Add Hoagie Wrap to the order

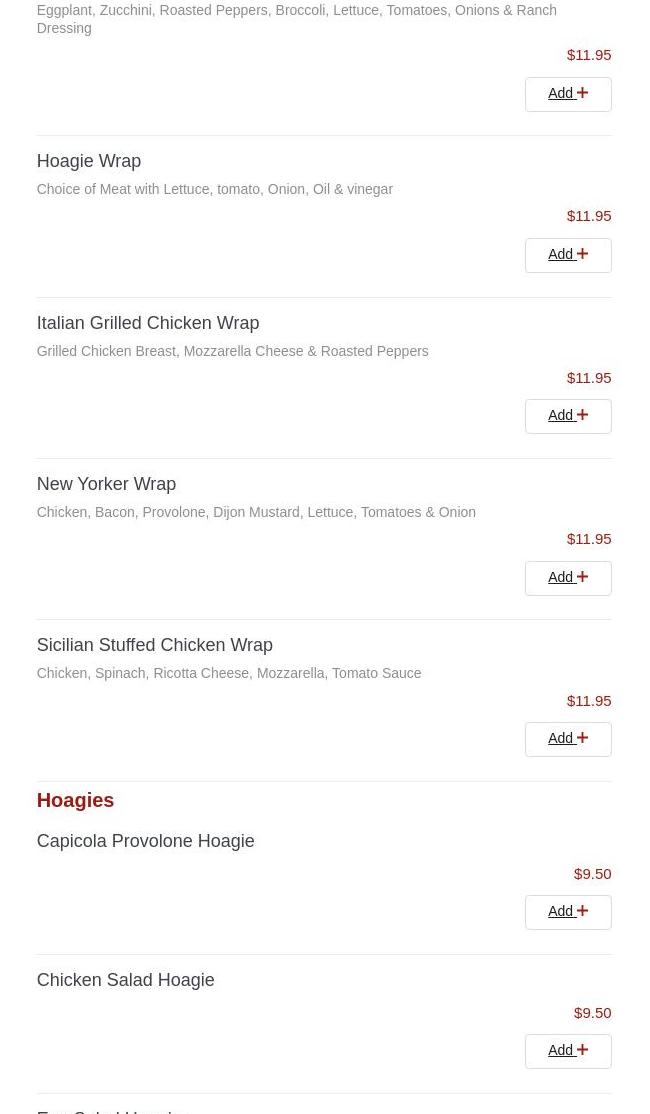pos(567,255)
